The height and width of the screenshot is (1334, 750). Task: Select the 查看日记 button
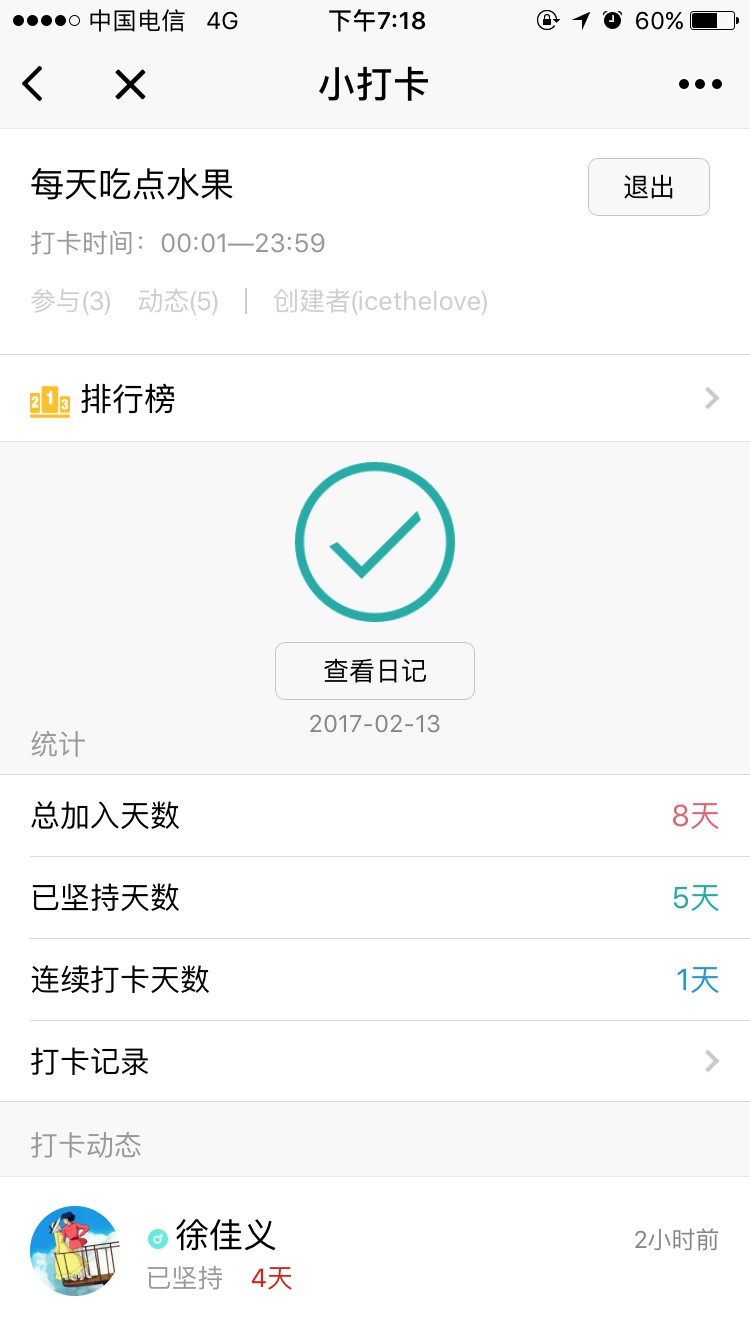point(375,671)
